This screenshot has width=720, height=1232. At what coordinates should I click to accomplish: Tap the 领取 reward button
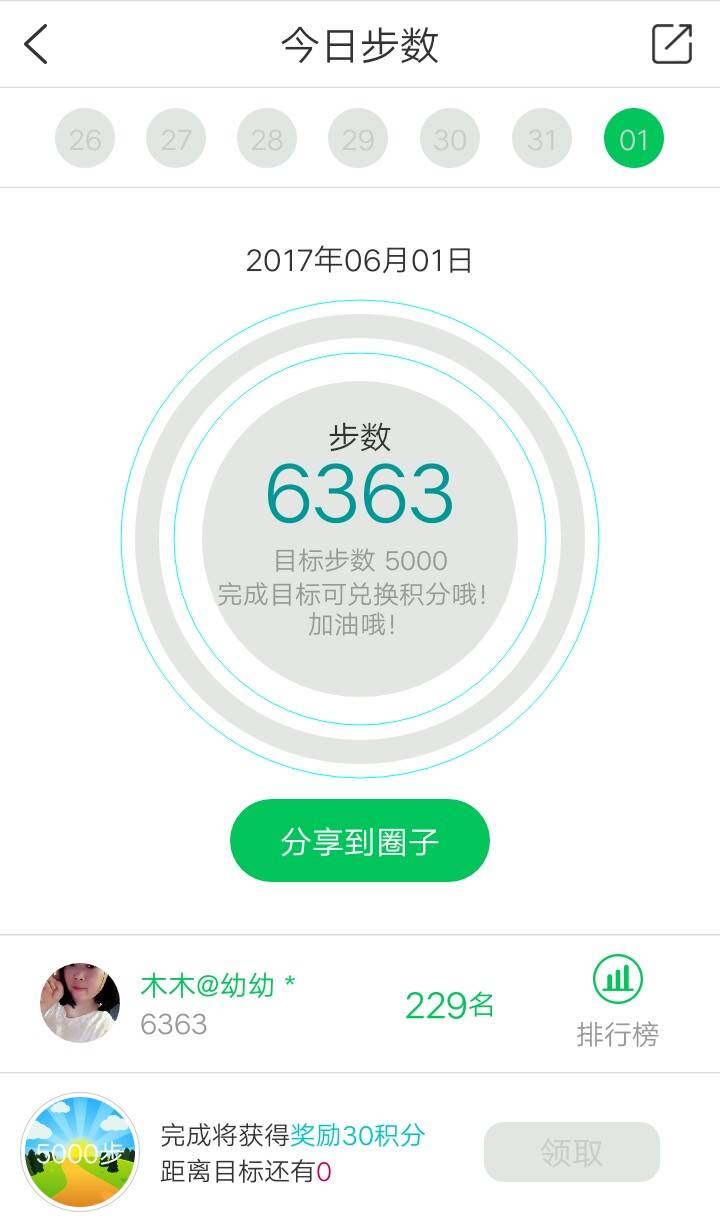click(x=572, y=1152)
